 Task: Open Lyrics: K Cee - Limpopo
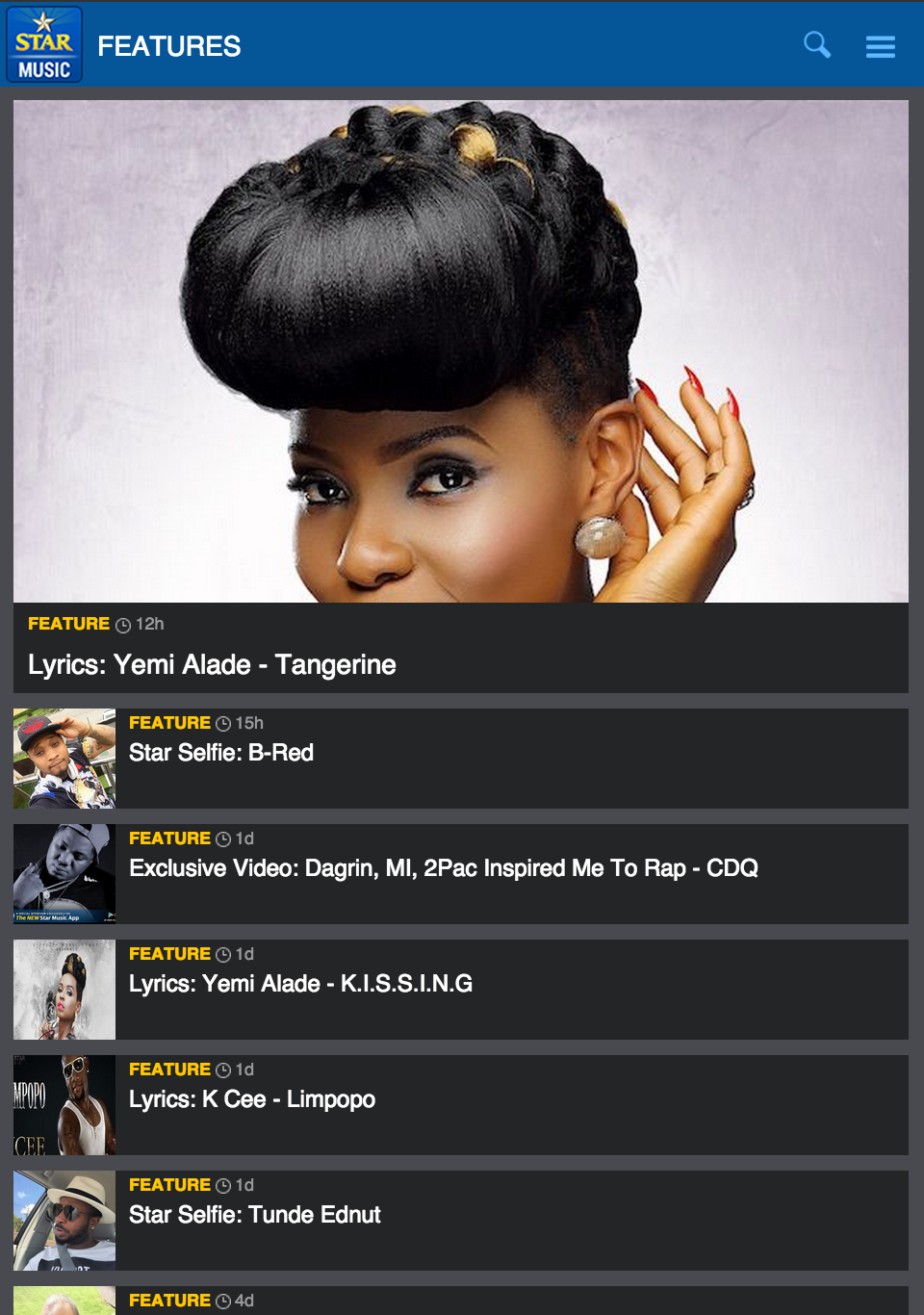tap(252, 1099)
